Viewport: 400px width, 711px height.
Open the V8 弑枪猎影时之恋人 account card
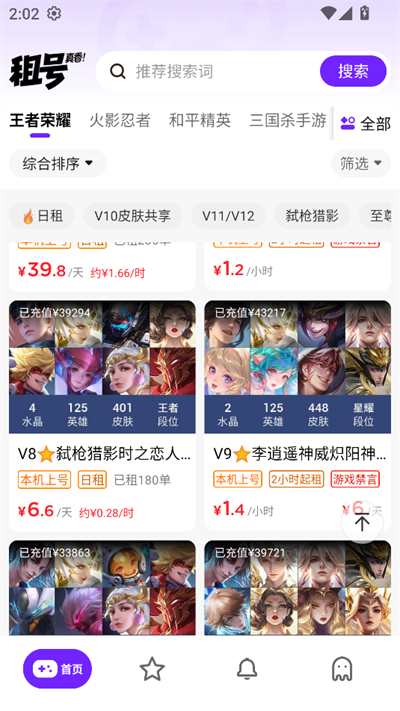(x=102, y=416)
